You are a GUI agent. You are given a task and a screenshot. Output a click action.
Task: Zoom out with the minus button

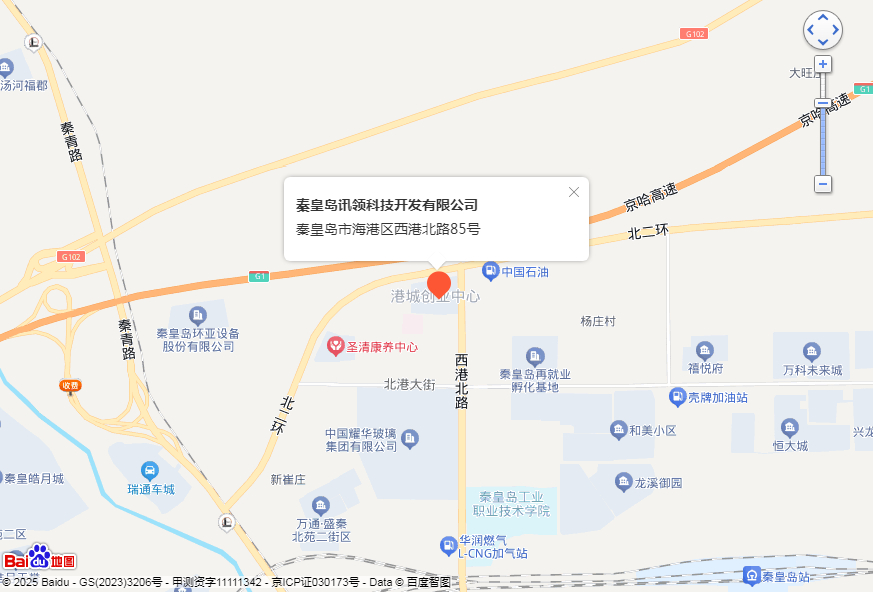pyautogui.click(x=823, y=184)
